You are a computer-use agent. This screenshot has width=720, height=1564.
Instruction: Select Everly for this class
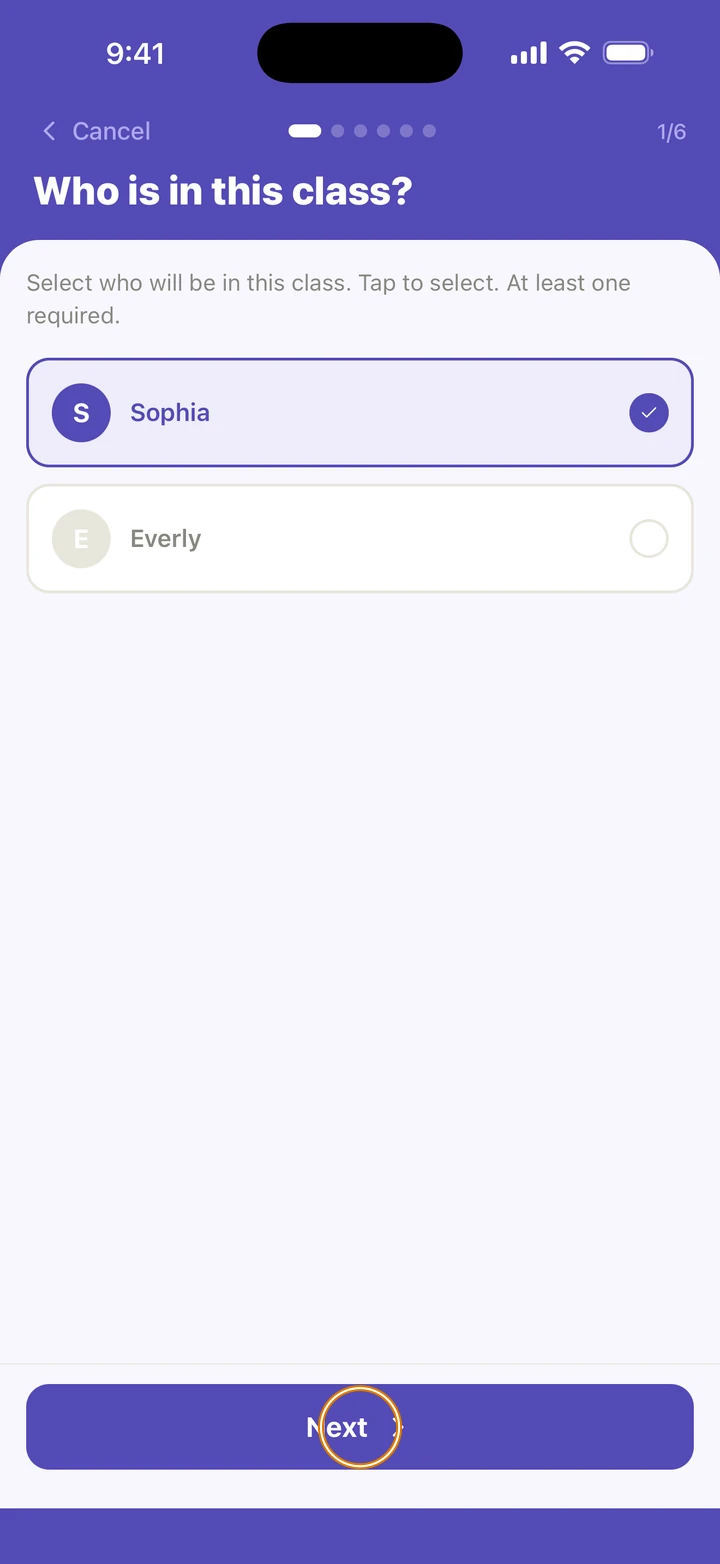pyautogui.click(x=360, y=539)
